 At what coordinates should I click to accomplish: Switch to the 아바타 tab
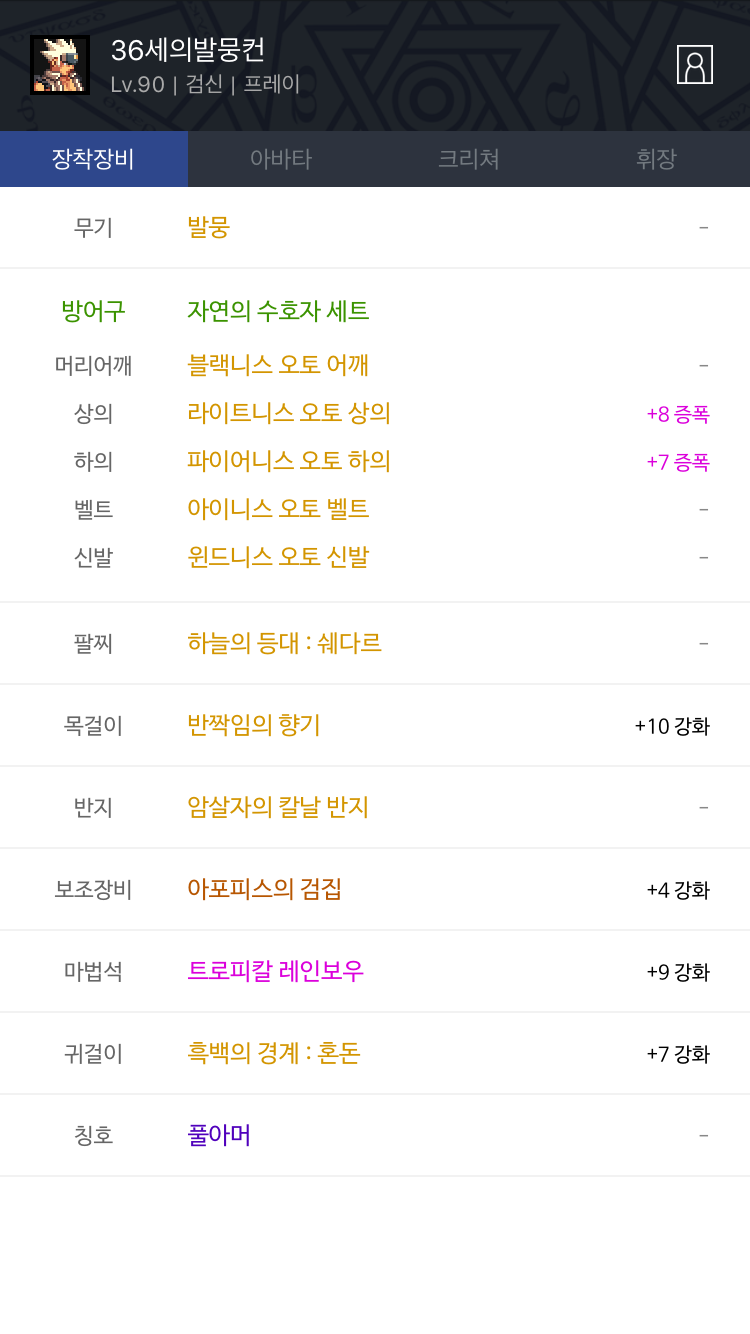click(x=281, y=159)
